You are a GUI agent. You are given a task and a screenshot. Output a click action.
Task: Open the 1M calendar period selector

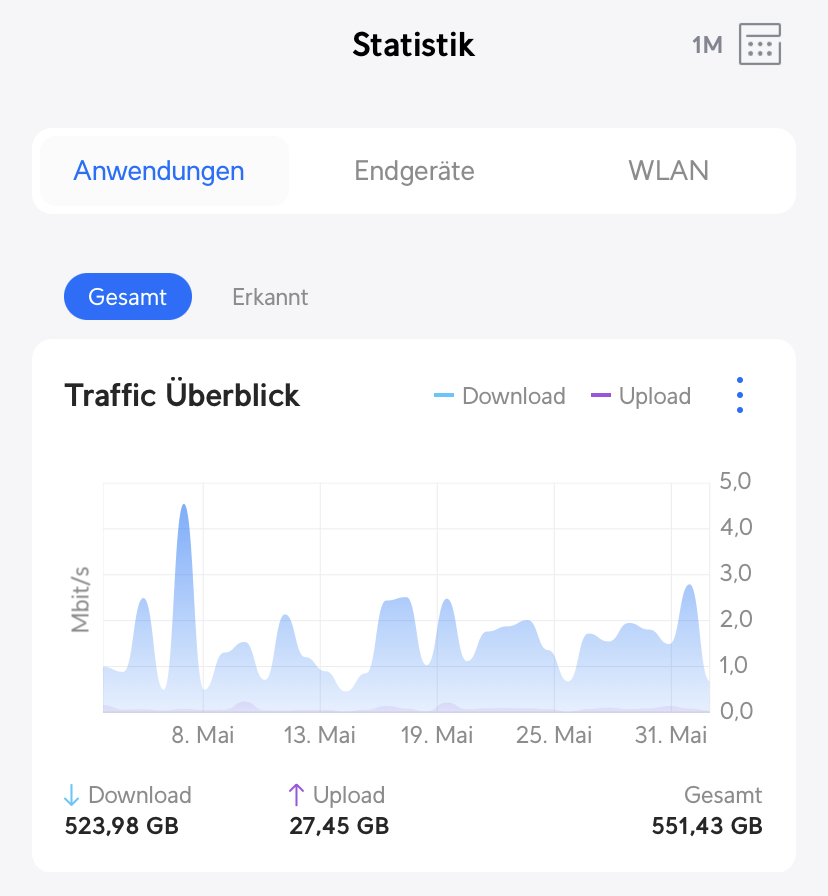point(759,45)
